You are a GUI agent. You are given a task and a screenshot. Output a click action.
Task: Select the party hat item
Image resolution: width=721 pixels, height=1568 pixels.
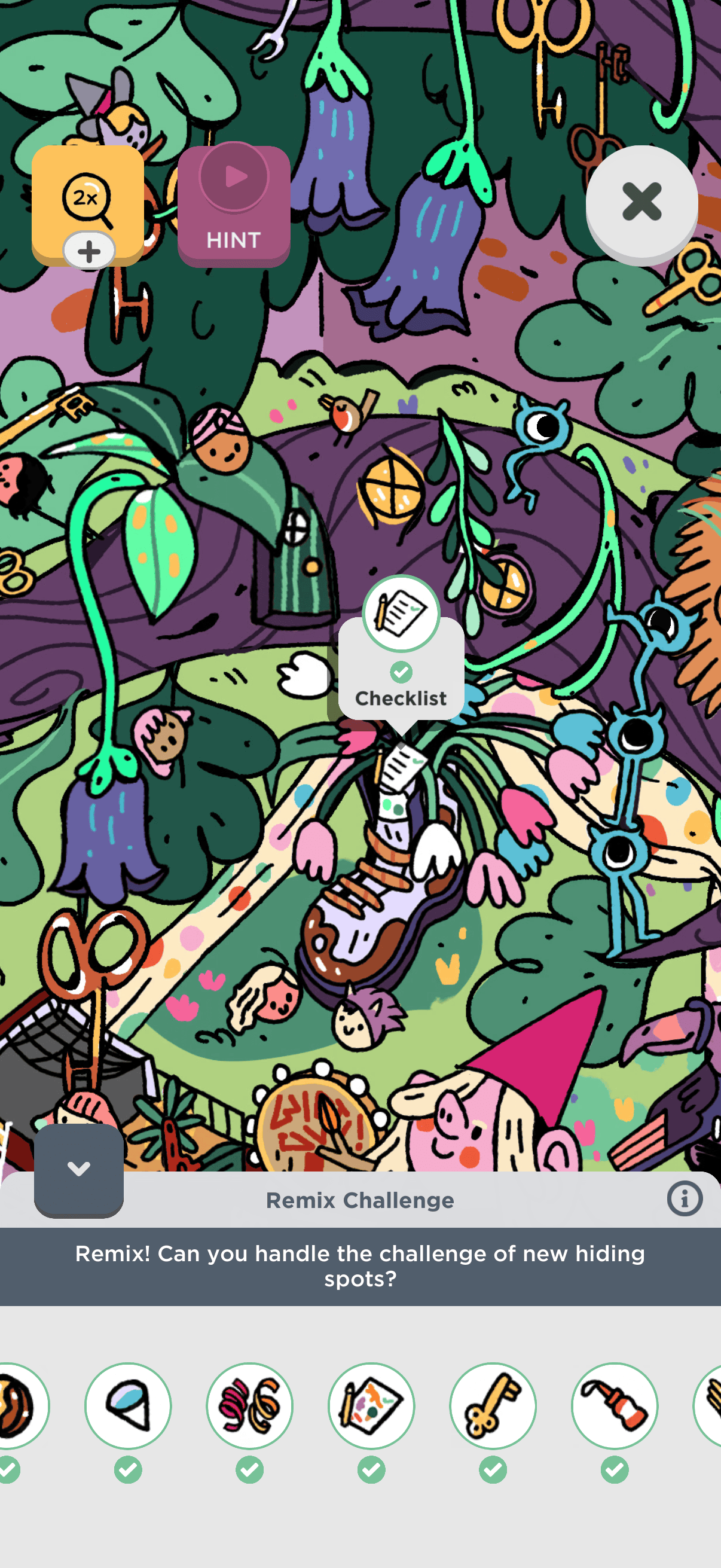[128, 1405]
